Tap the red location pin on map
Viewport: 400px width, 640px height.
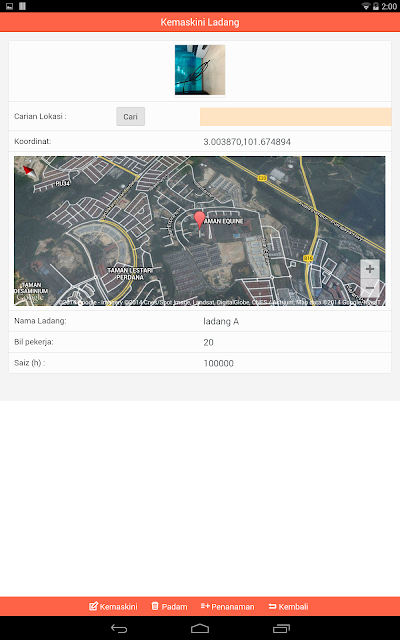click(199, 220)
